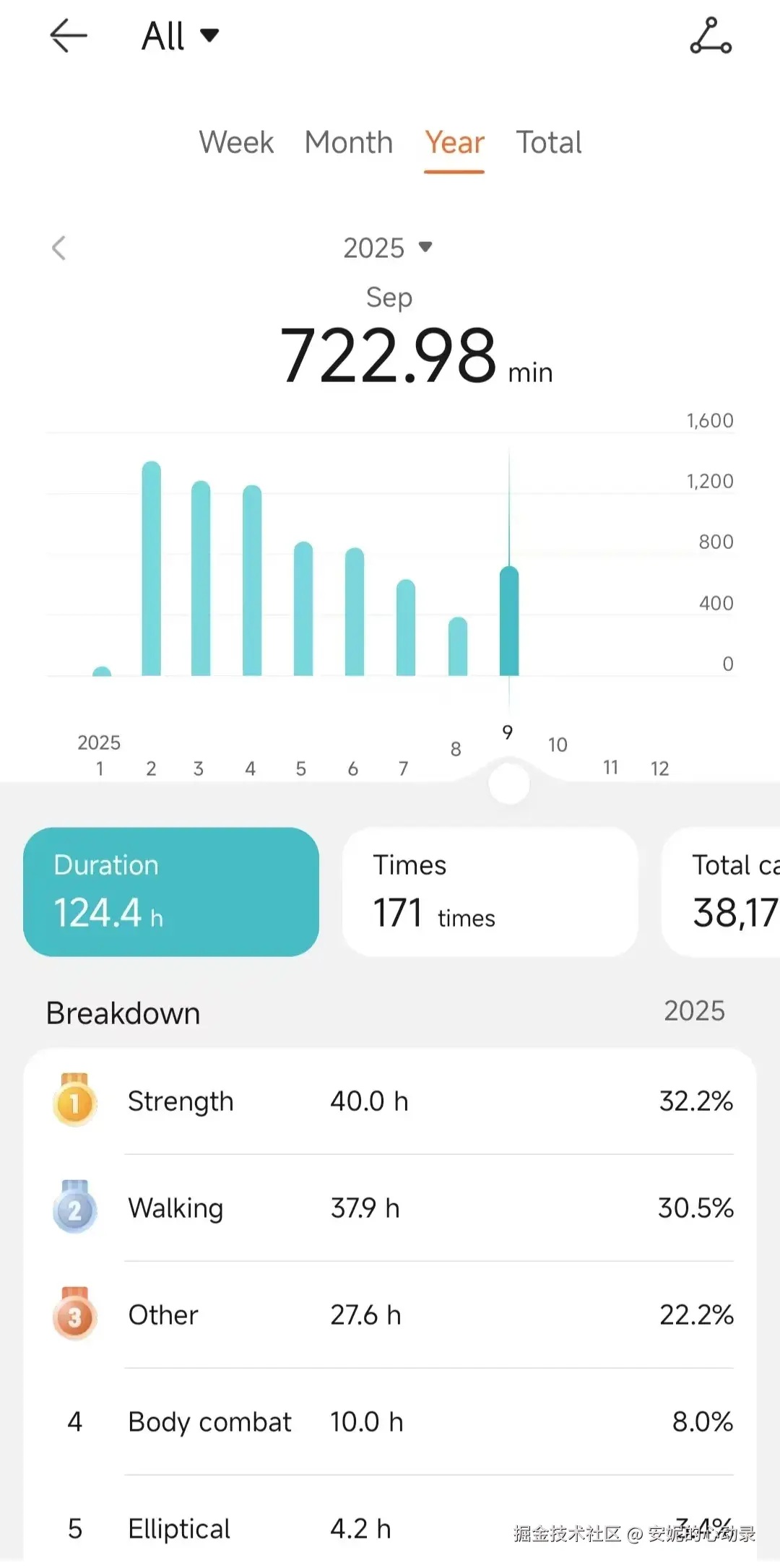Open the Elliptical breakdown row
The width and height of the screenshot is (780, 1568).
390,1528
